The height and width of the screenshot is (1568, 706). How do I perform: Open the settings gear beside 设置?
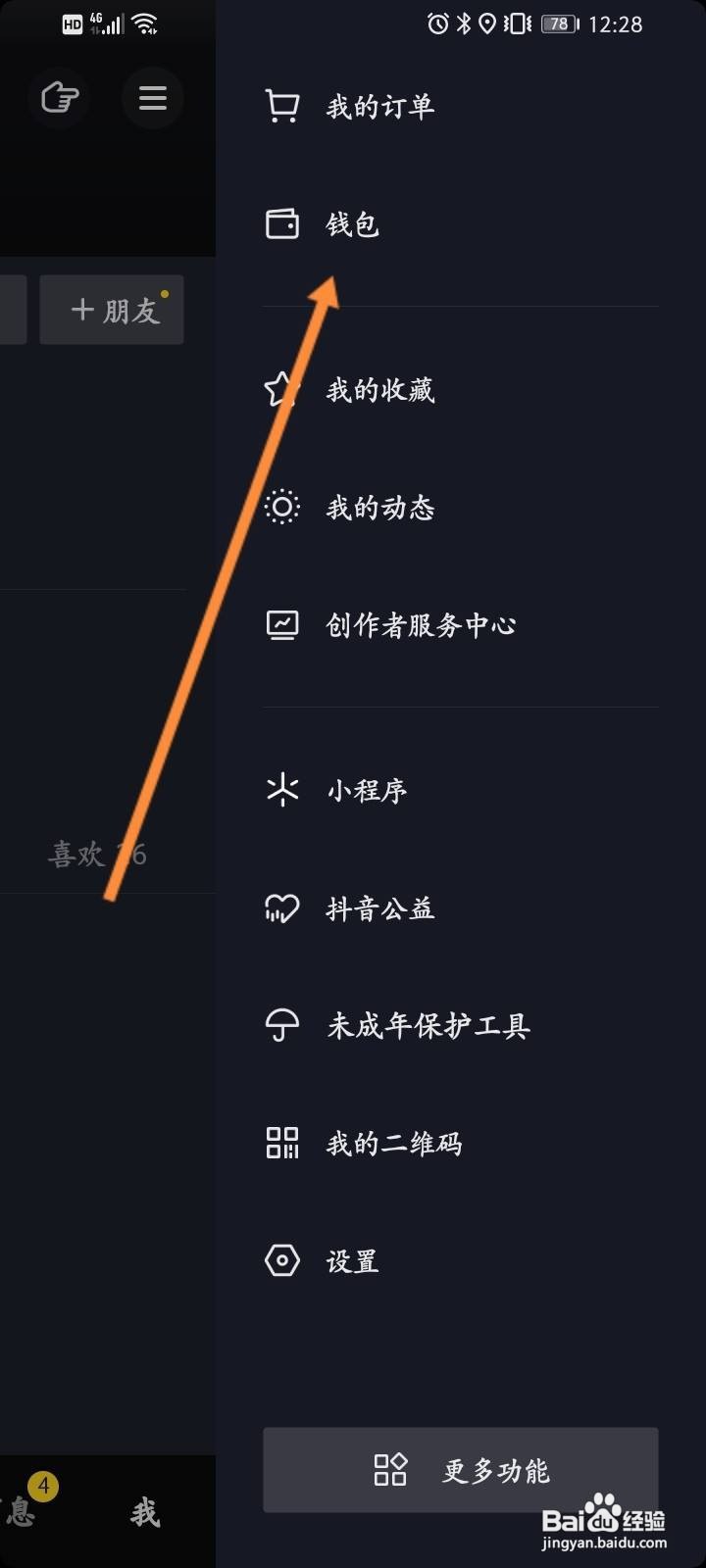[281, 1260]
